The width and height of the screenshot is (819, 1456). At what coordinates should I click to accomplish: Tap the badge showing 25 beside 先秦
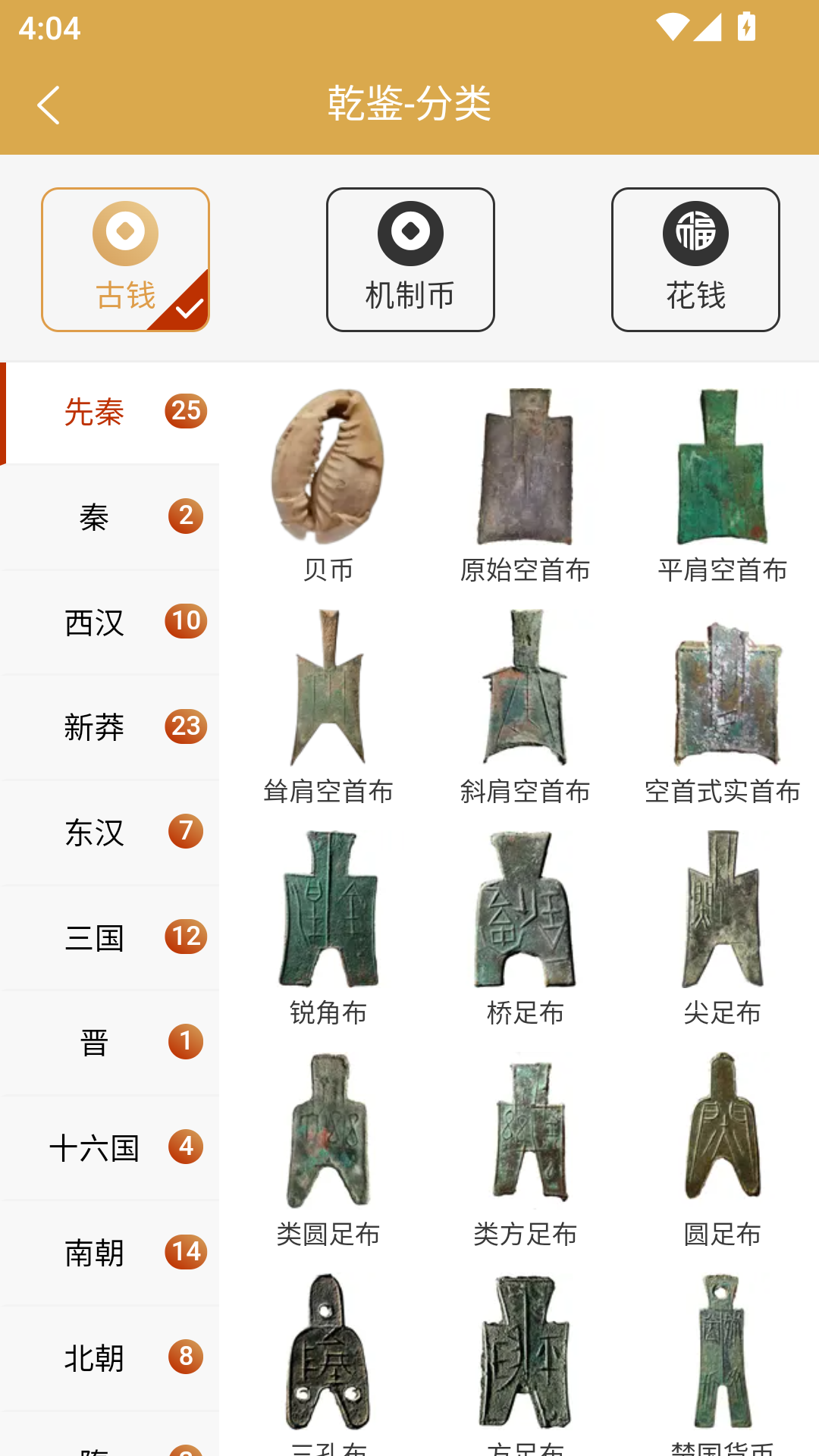pos(186,412)
